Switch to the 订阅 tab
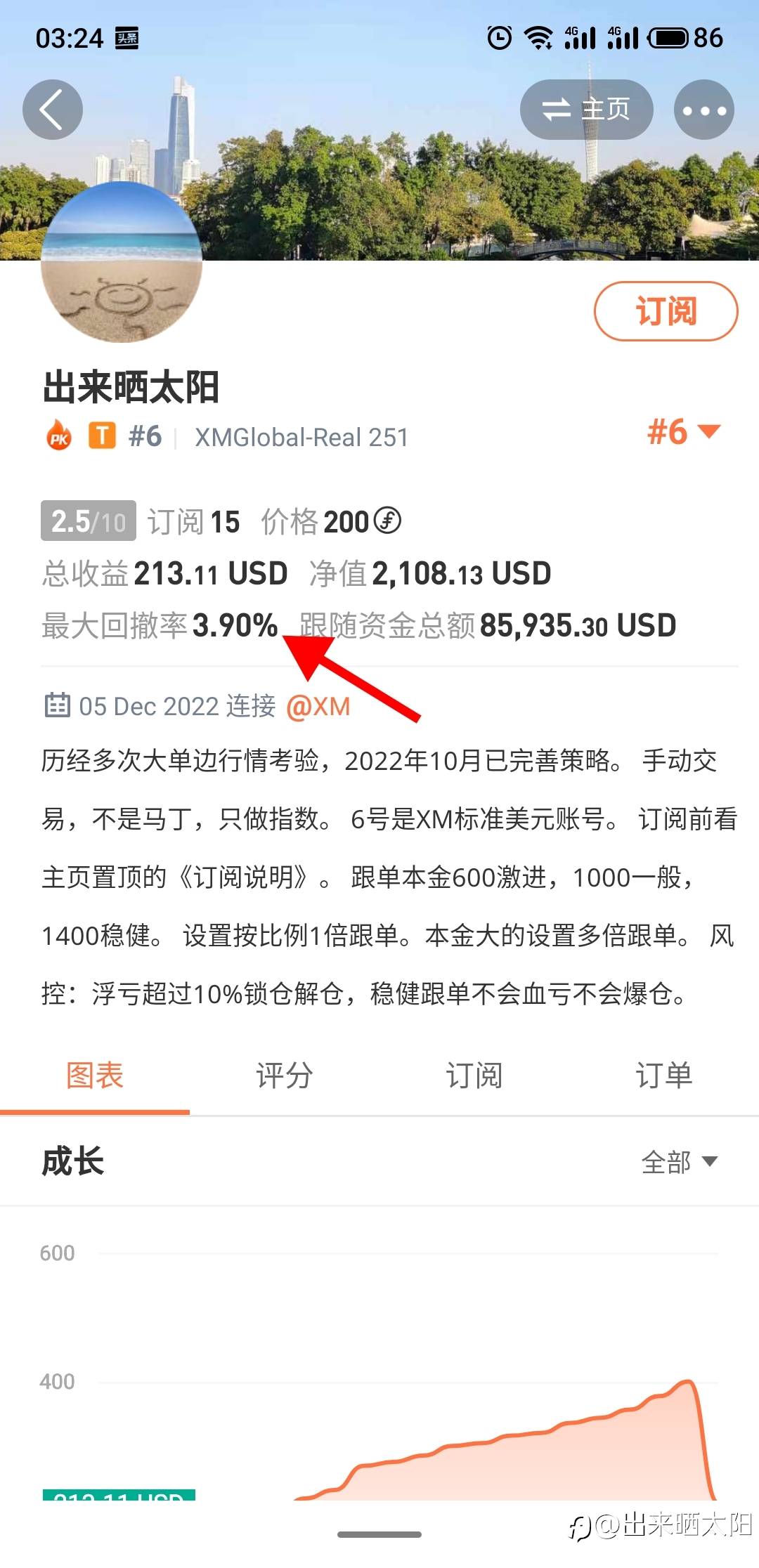759x1568 pixels. pyautogui.click(x=474, y=1075)
